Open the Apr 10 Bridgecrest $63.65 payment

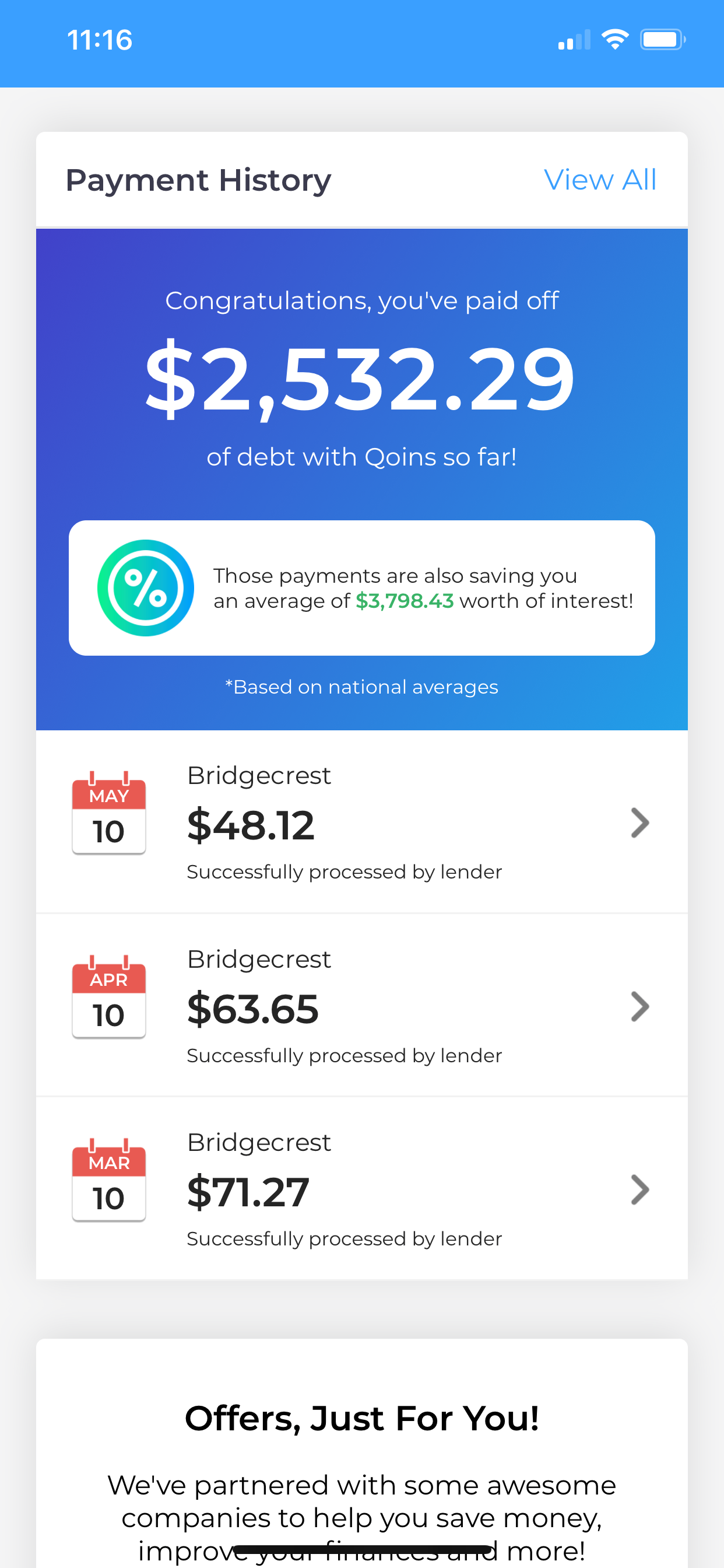361,1006
